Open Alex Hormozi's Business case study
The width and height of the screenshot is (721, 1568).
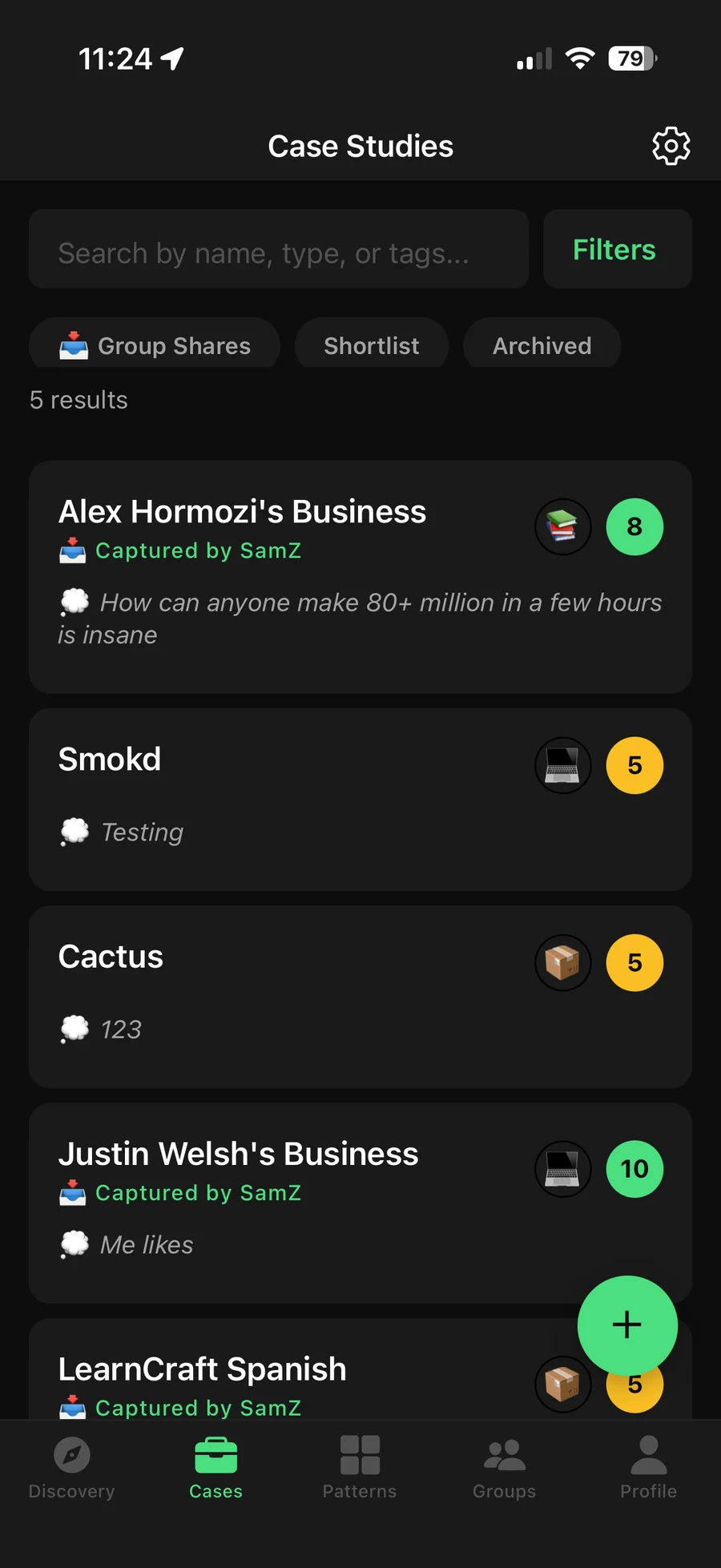coord(360,577)
